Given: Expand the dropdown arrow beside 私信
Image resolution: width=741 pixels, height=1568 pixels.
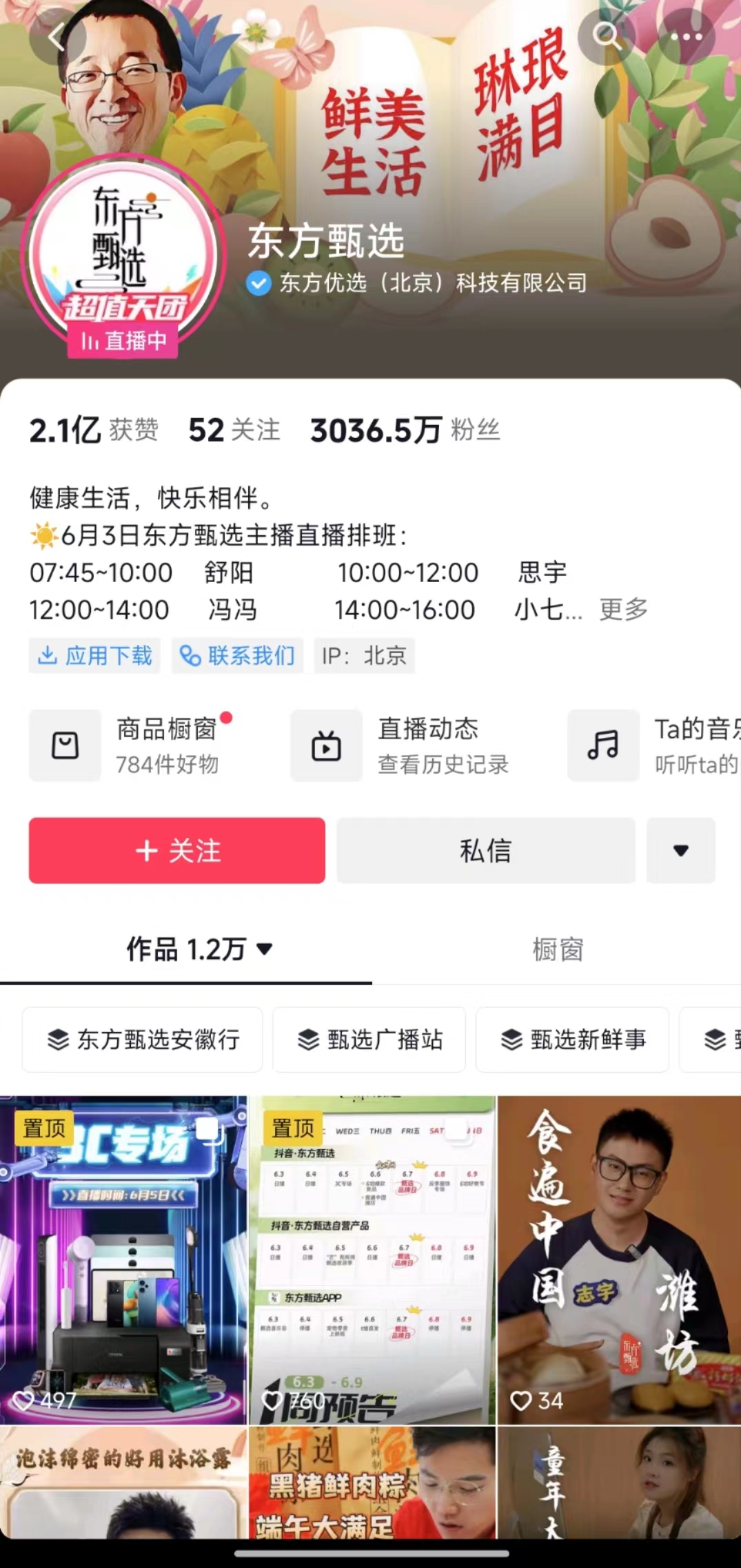Looking at the screenshot, I should (x=680, y=851).
